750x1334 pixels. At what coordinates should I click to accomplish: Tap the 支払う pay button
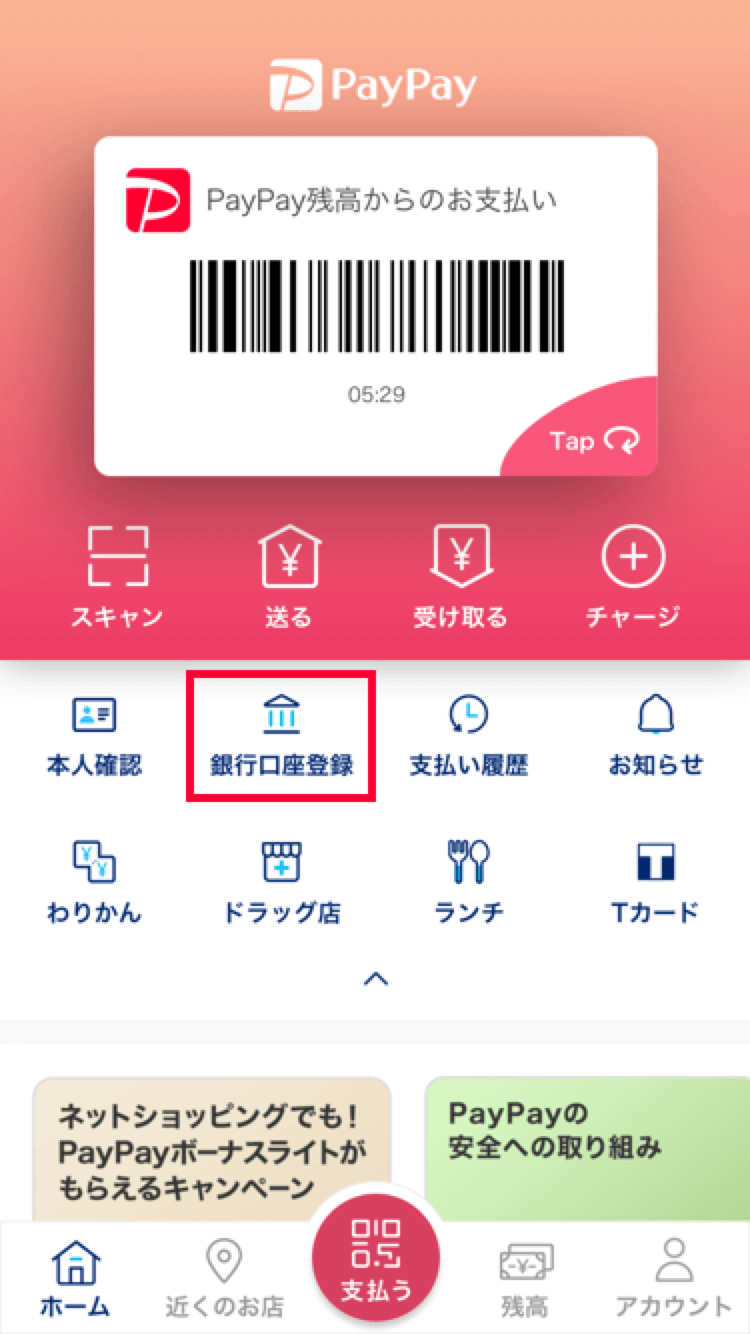point(376,1265)
